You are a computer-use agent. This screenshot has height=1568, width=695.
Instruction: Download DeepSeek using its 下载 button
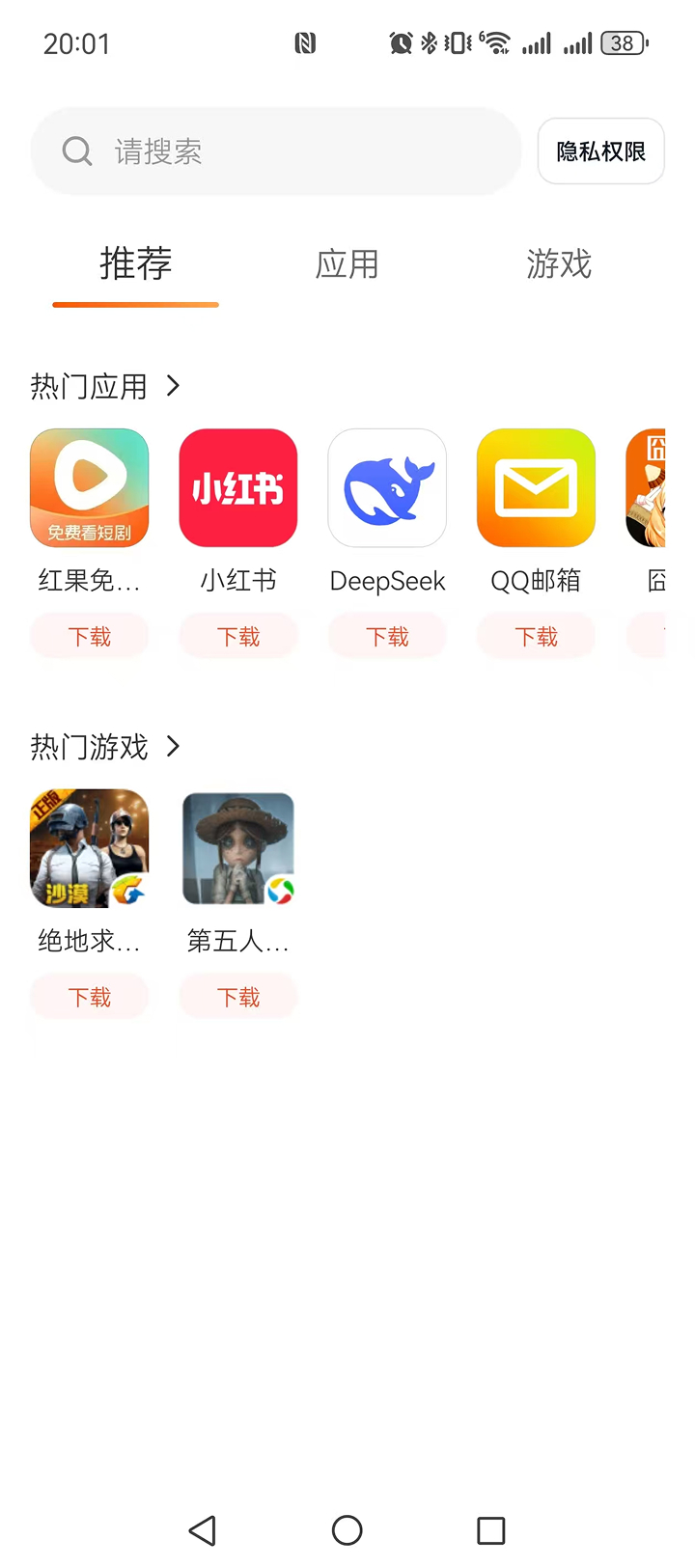[386, 635]
